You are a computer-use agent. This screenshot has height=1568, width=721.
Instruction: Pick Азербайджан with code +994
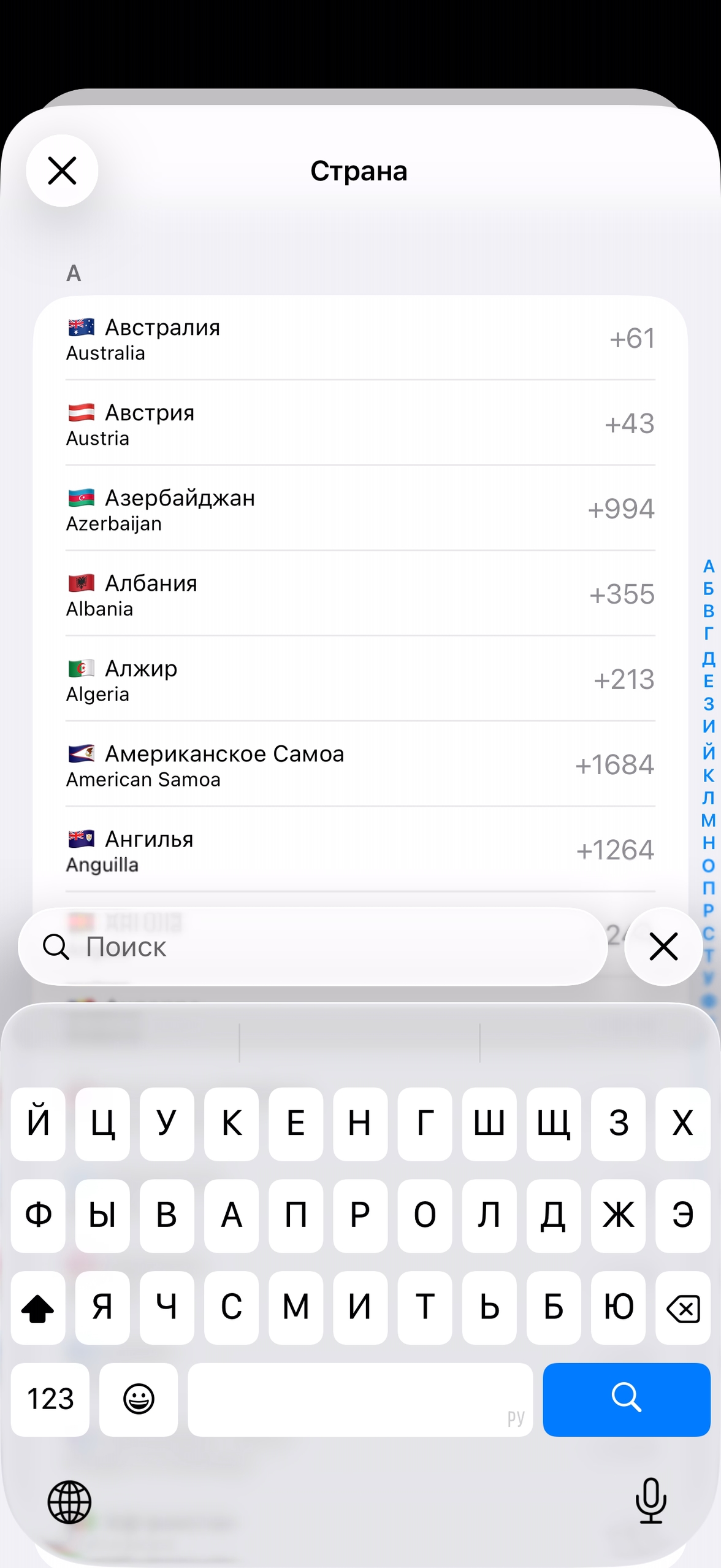click(x=360, y=509)
